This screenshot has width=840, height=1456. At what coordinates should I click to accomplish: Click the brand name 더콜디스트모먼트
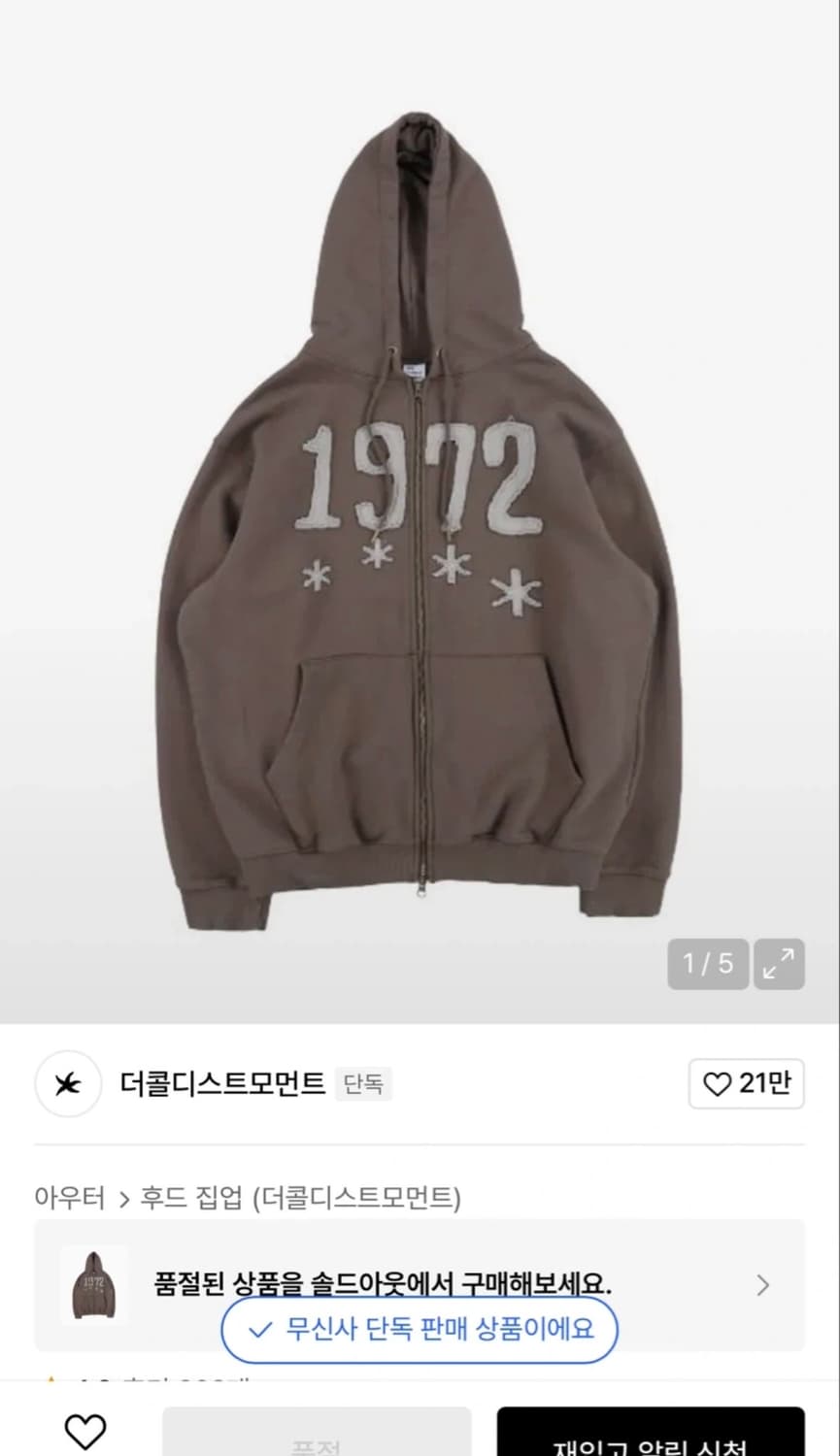pos(218,1084)
